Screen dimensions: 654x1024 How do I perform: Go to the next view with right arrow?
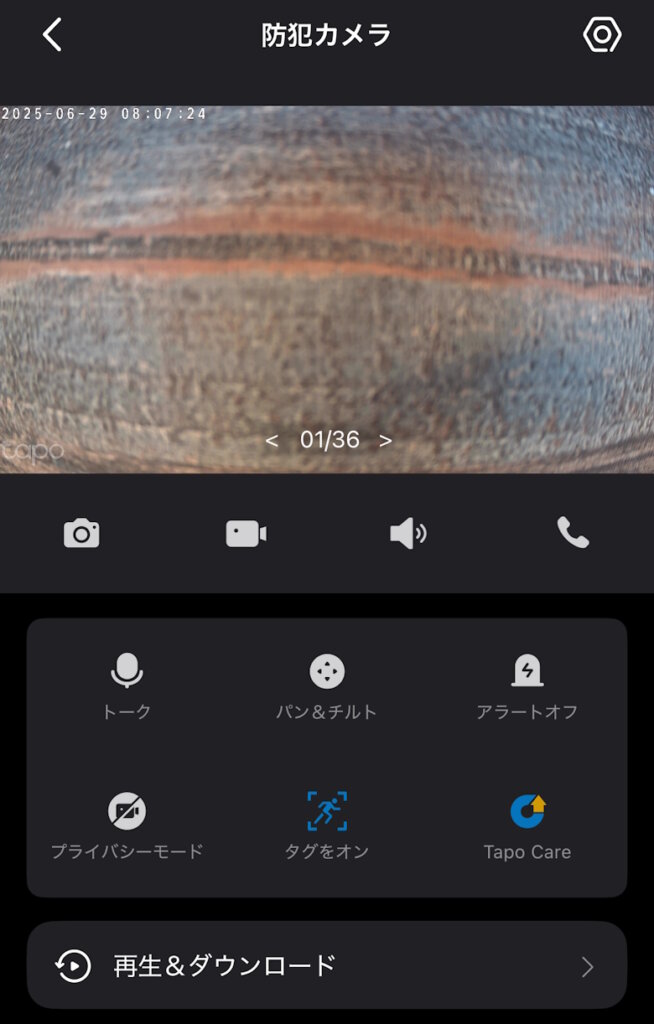[x=386, y=440]
